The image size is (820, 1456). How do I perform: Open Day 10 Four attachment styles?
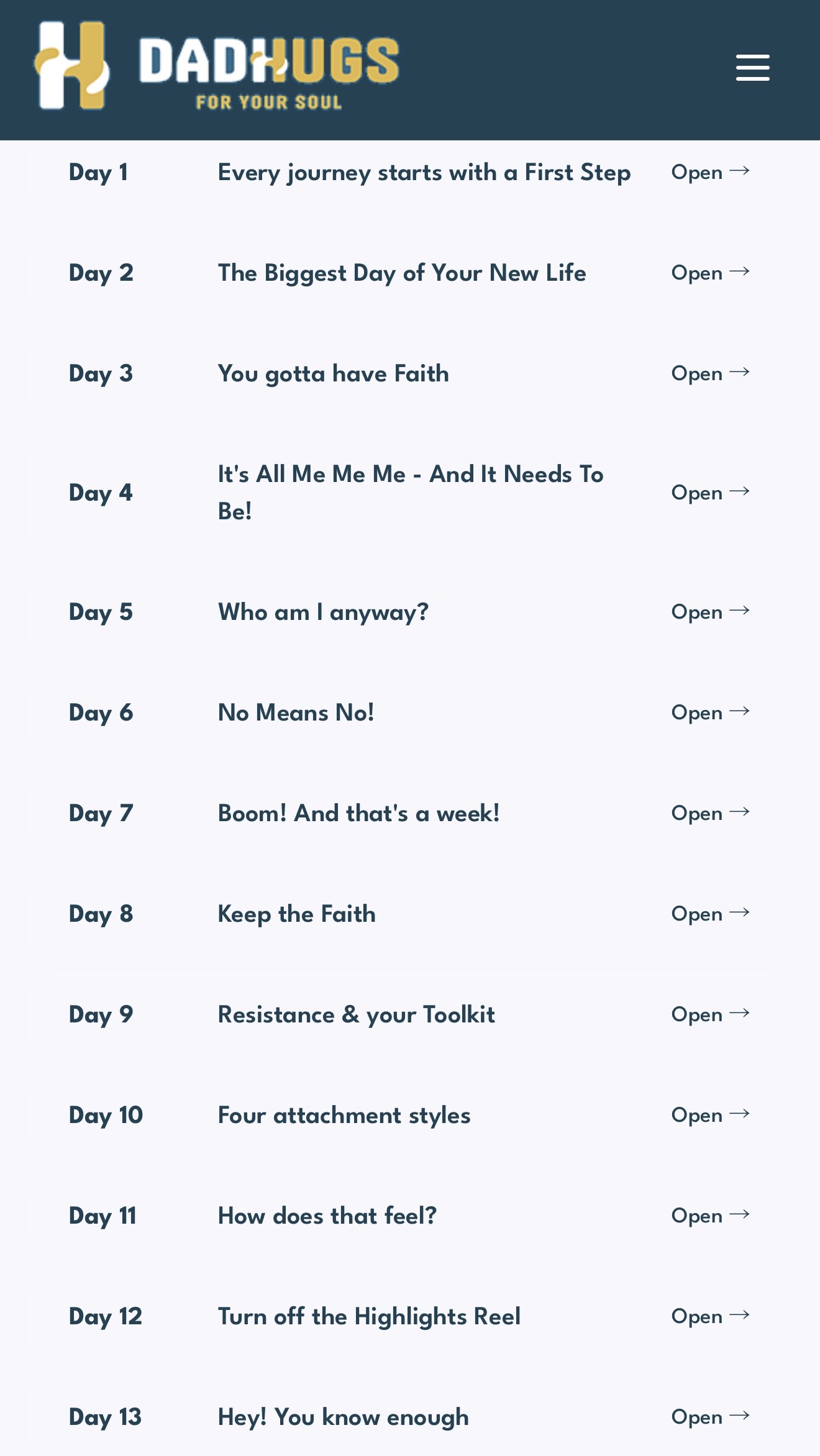[710, 1115]
